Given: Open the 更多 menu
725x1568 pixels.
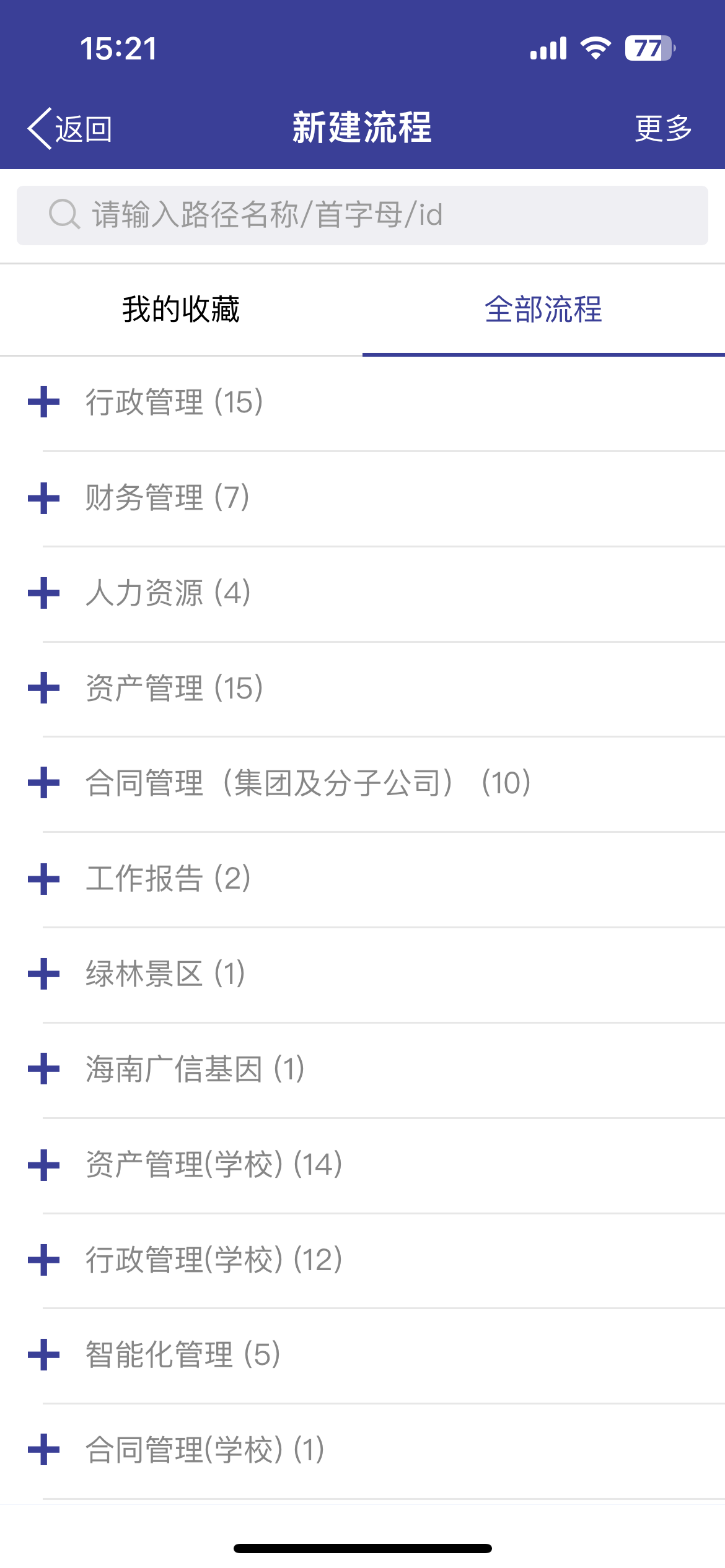Looking at the screenshot, I should (x=663, y=129).
